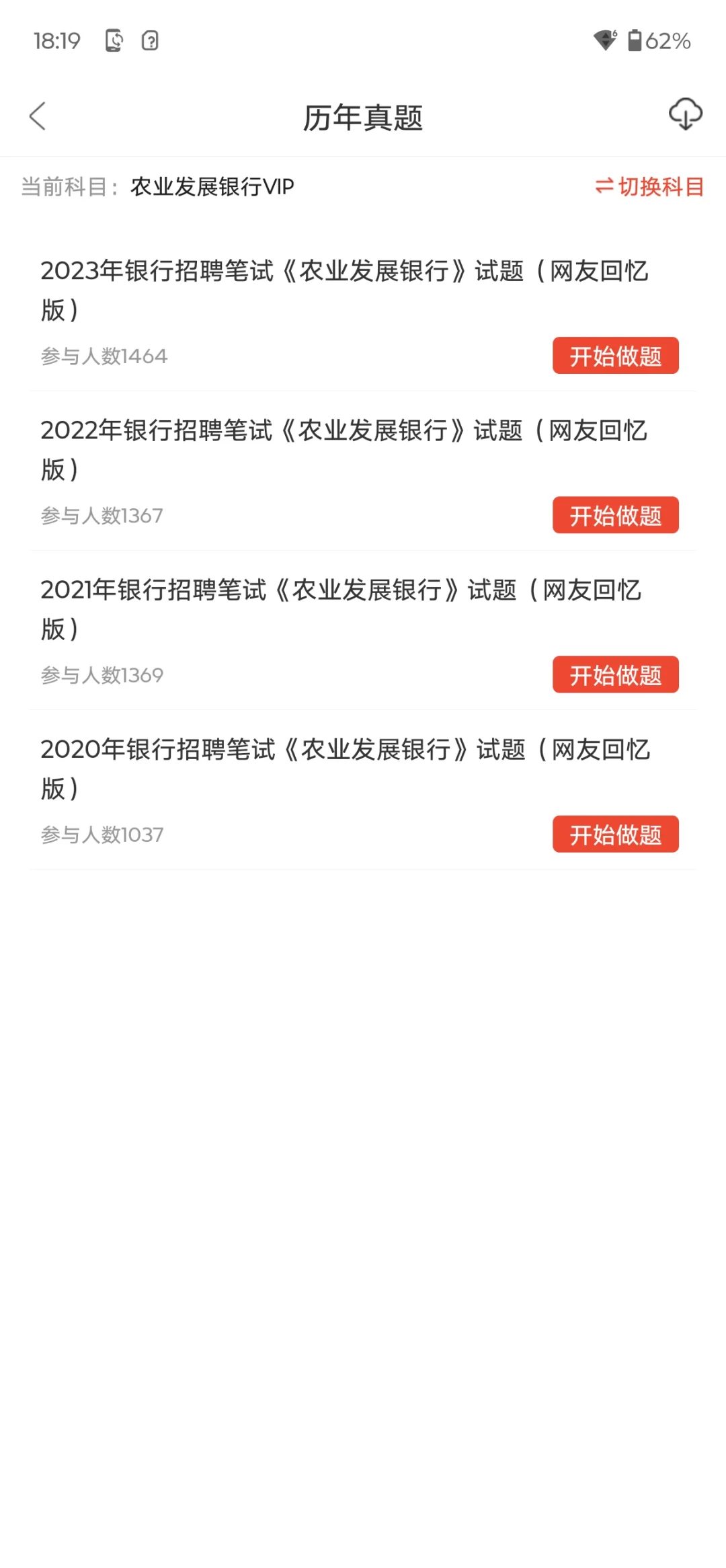Screen dimensions: 726x1568
Task: Tap 切换科目 to switch subject
Action: [649, 186]
